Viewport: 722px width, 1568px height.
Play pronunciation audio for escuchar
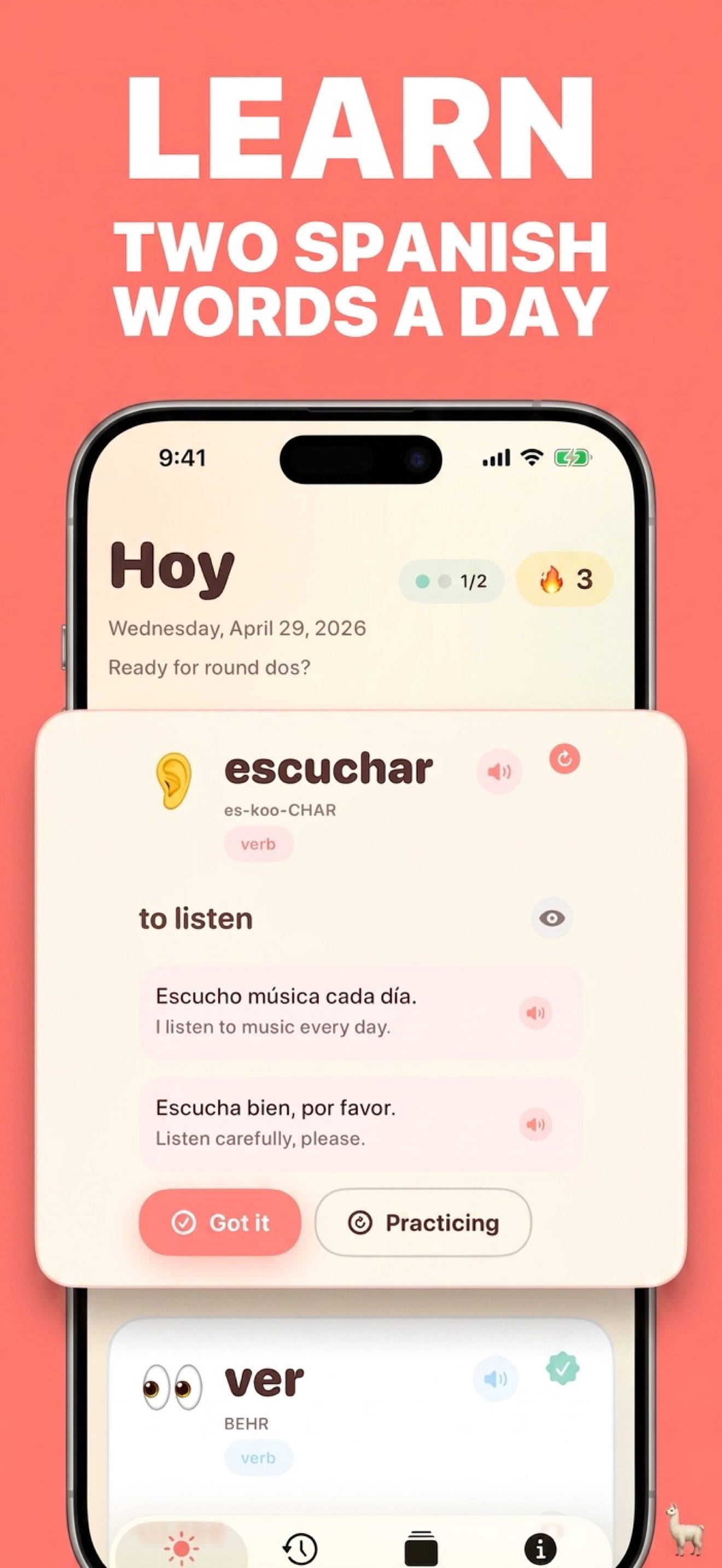point(499,773)
